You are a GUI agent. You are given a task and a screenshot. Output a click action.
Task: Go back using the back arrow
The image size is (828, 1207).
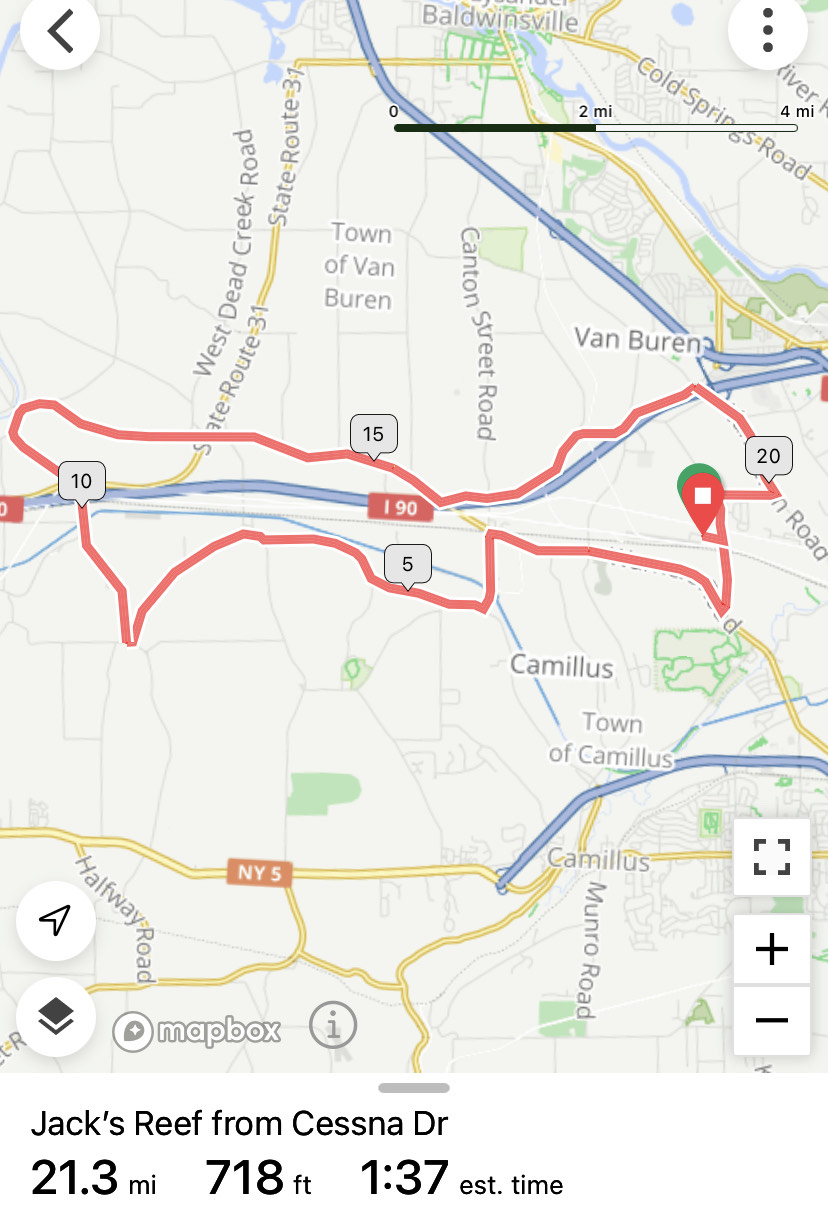60,31
